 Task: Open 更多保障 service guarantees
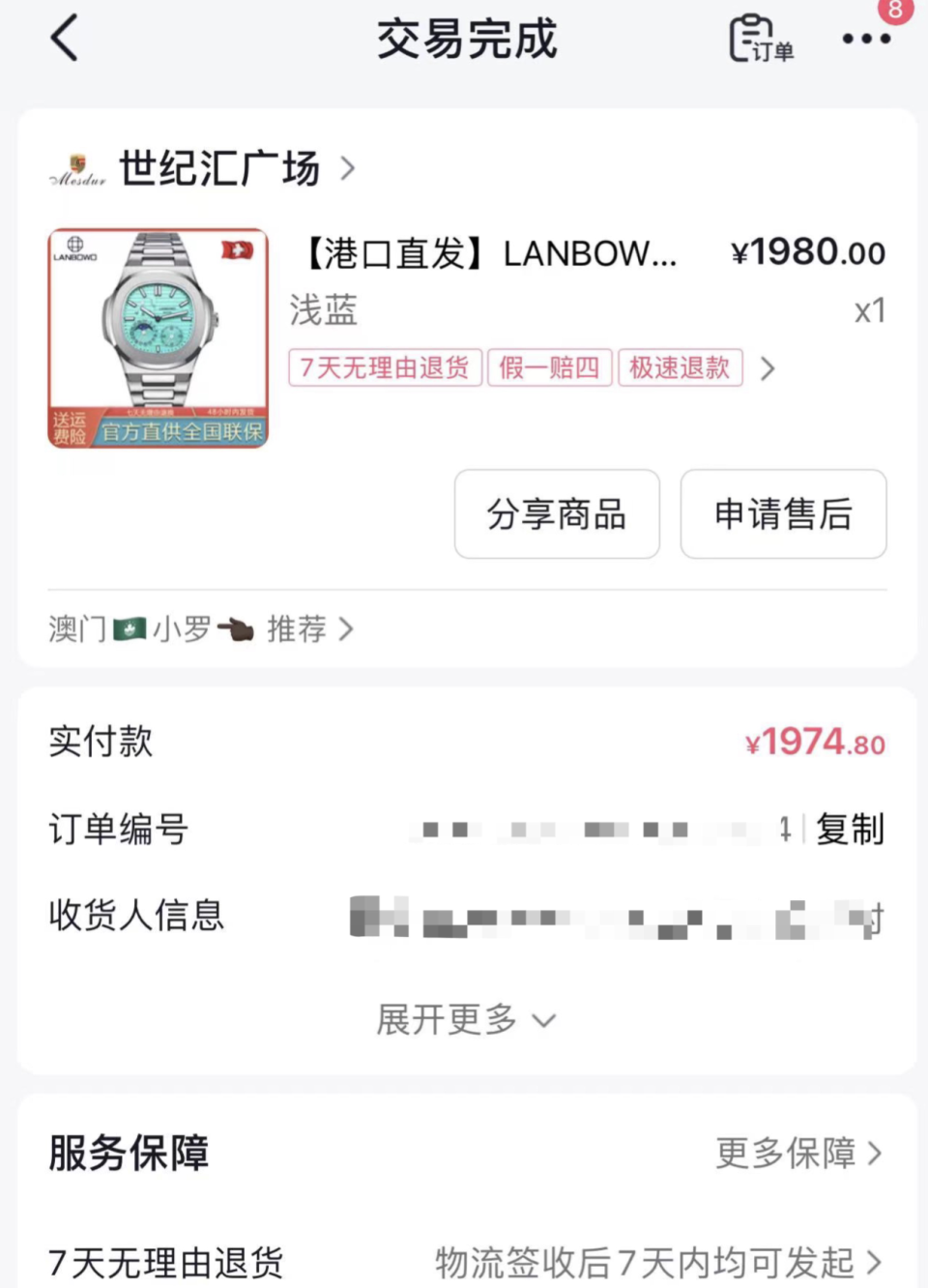(798, 1153)
